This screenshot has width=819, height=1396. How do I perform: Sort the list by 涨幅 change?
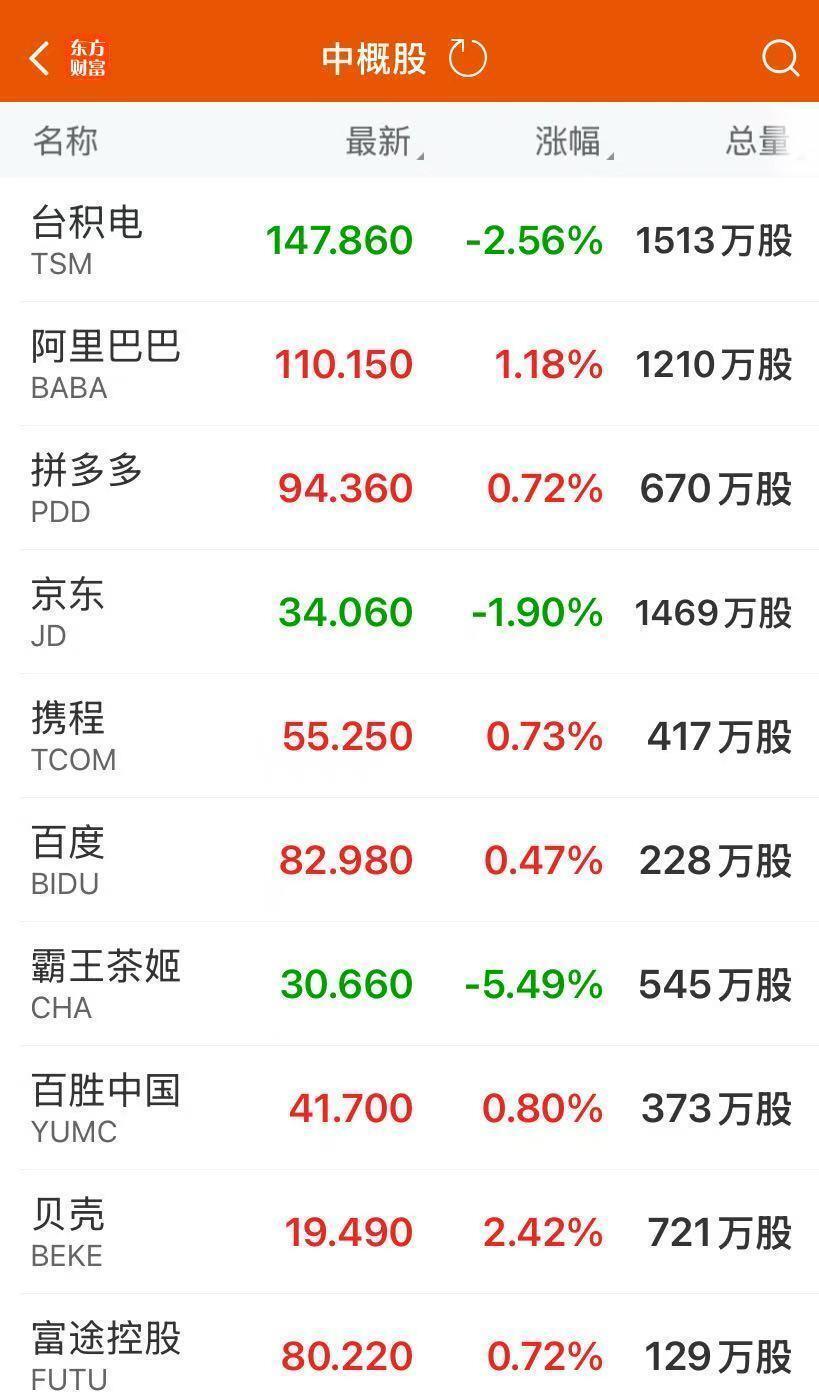[x=574, y=141]
